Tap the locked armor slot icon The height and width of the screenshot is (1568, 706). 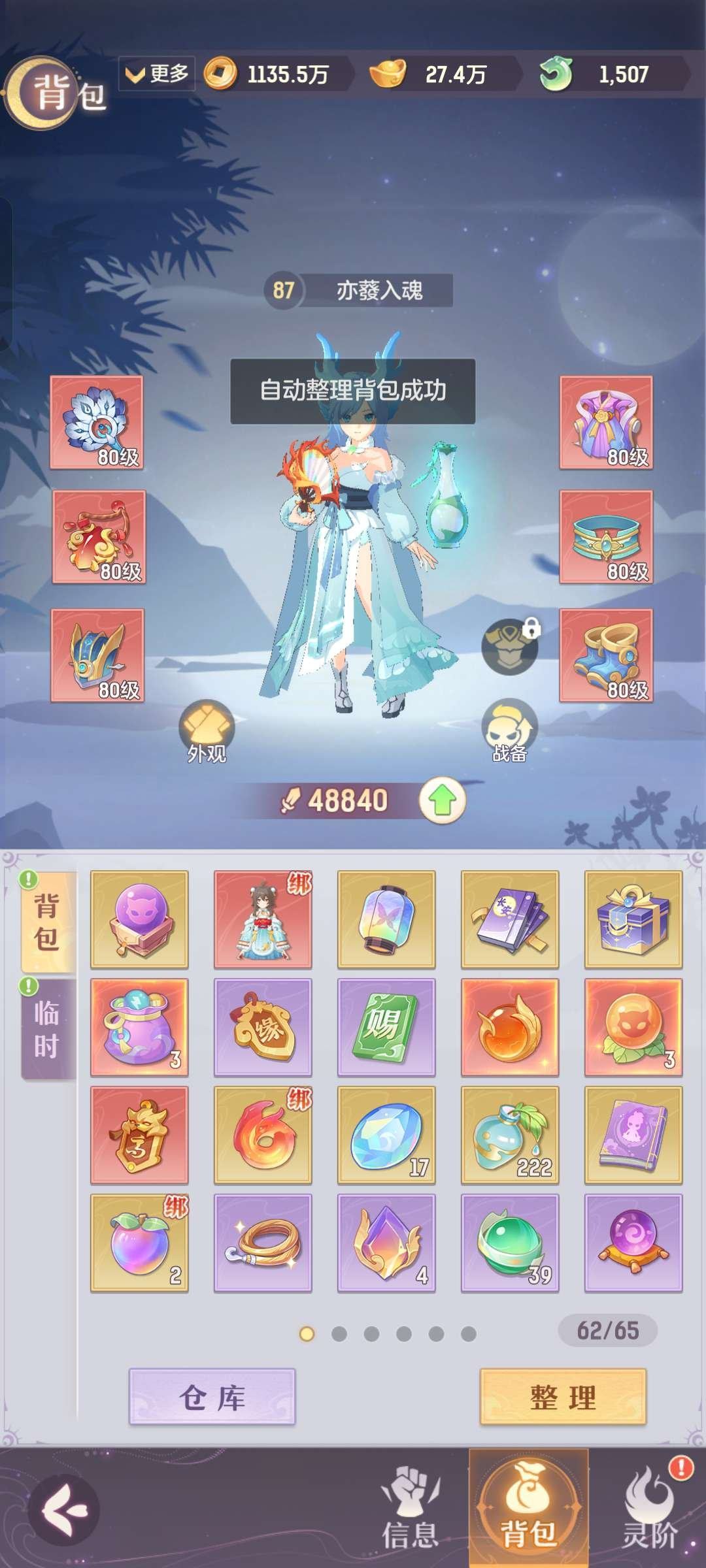(x=510, y=647)
